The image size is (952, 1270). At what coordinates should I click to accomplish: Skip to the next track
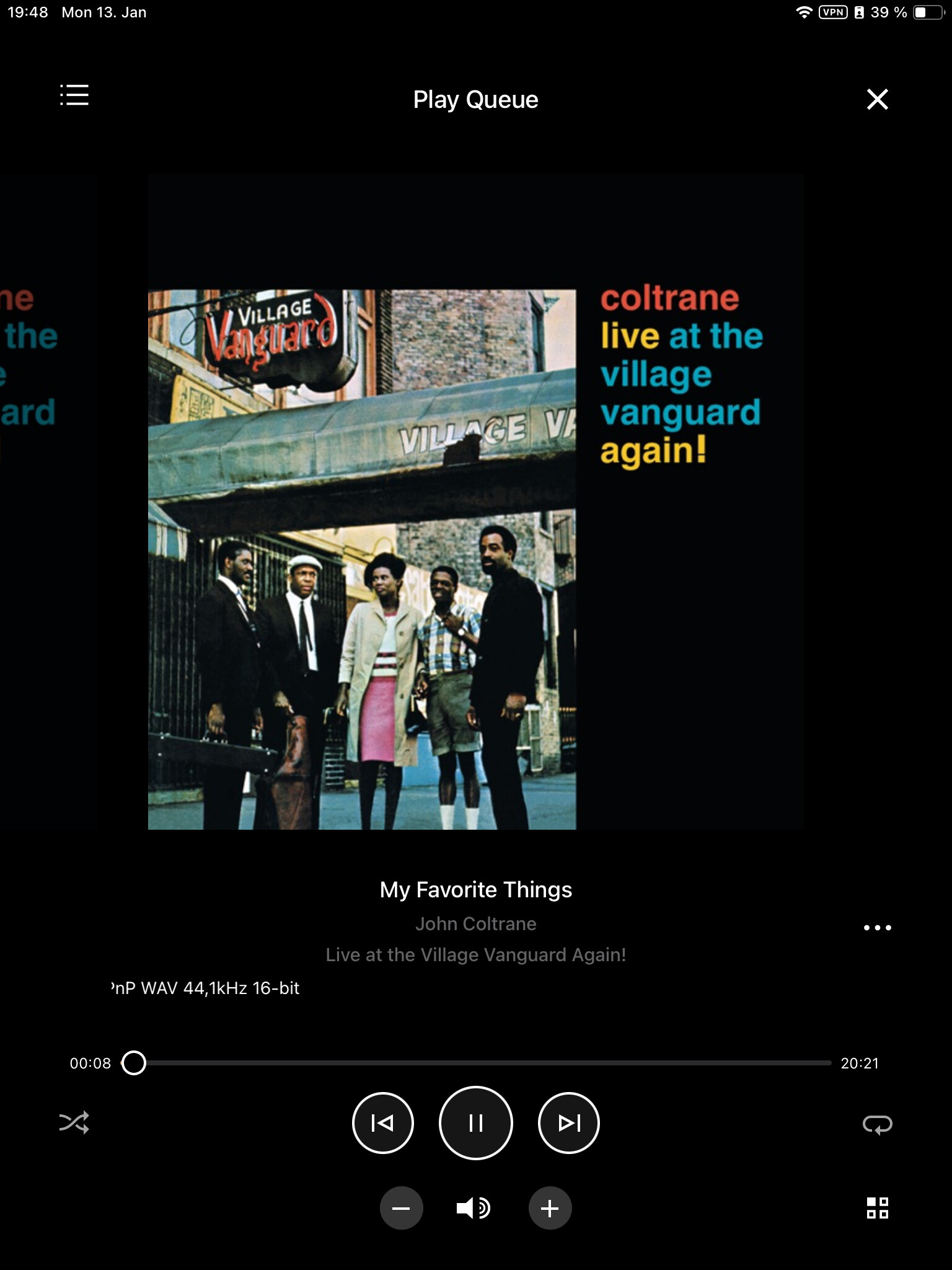(x=568, y=1123)
